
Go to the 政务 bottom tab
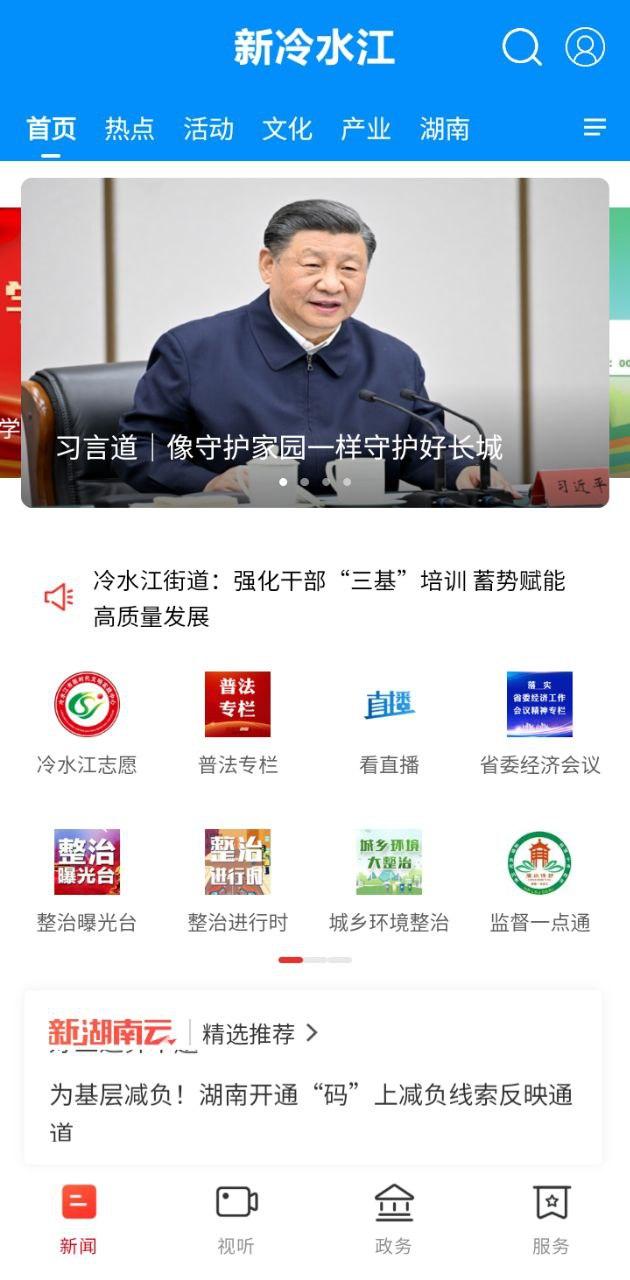(x=394, y=1217)
